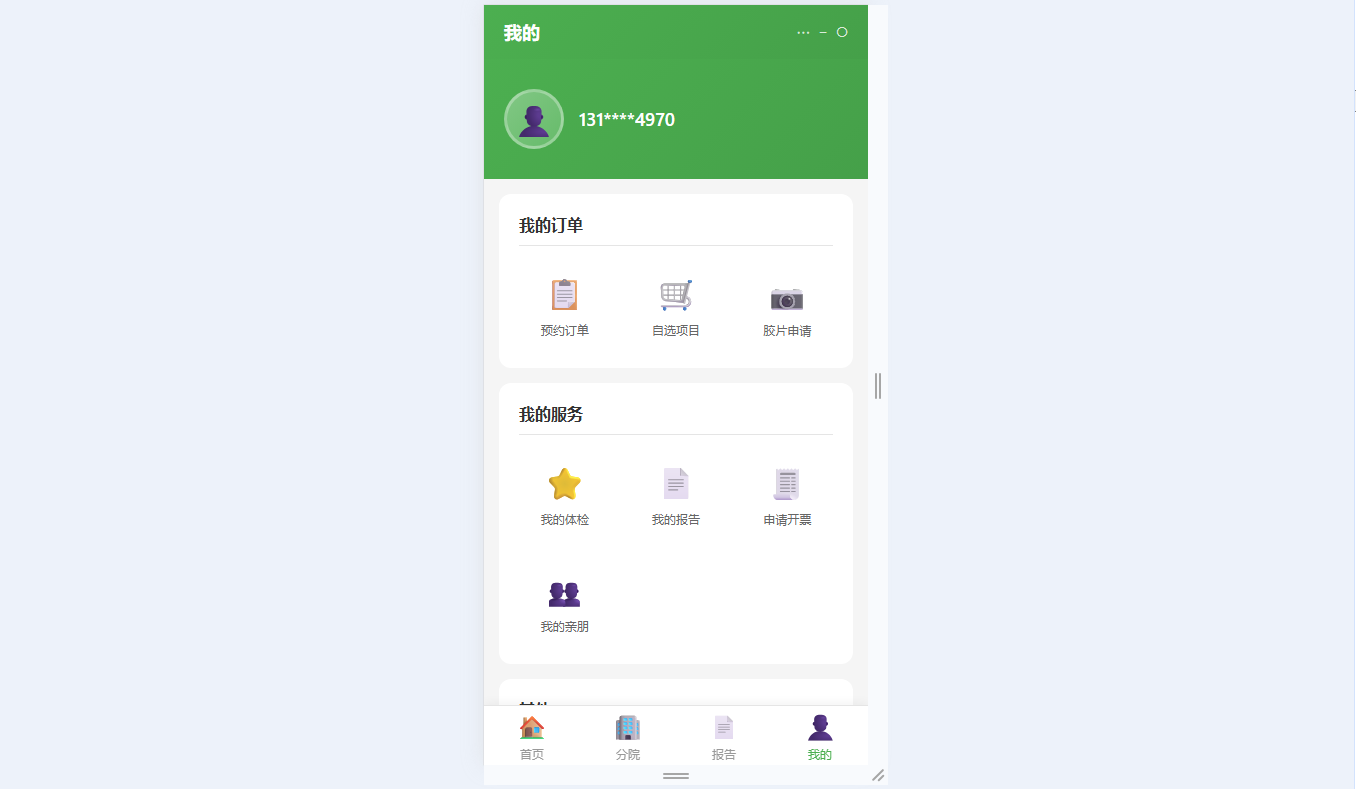
Task: Open 胶片申请
Action: (x=787, y=307)
